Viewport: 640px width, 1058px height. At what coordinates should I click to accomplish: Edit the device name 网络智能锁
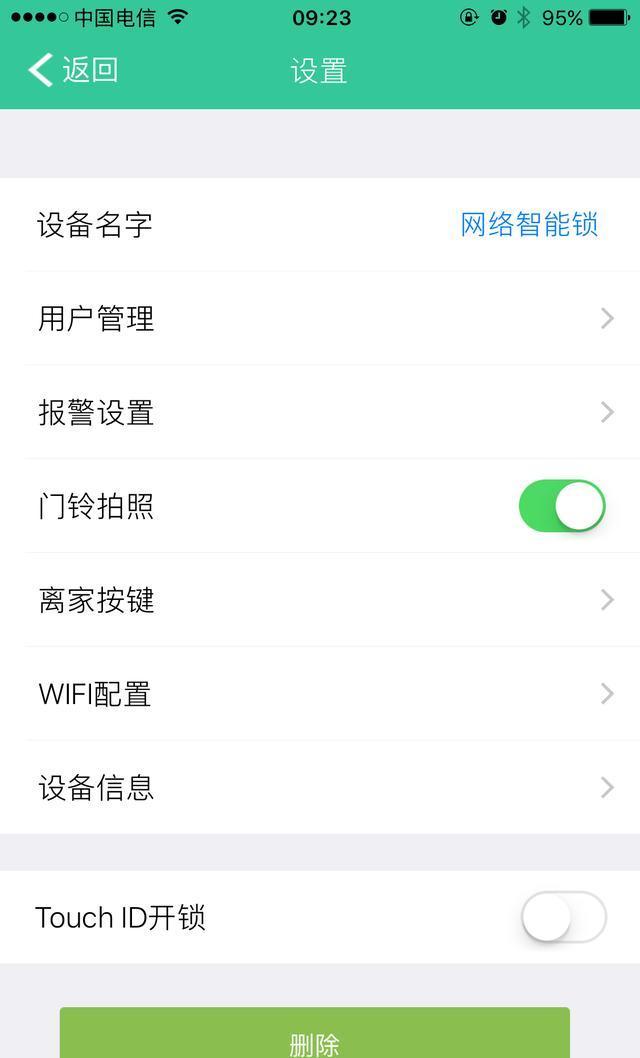click(529, 225)
